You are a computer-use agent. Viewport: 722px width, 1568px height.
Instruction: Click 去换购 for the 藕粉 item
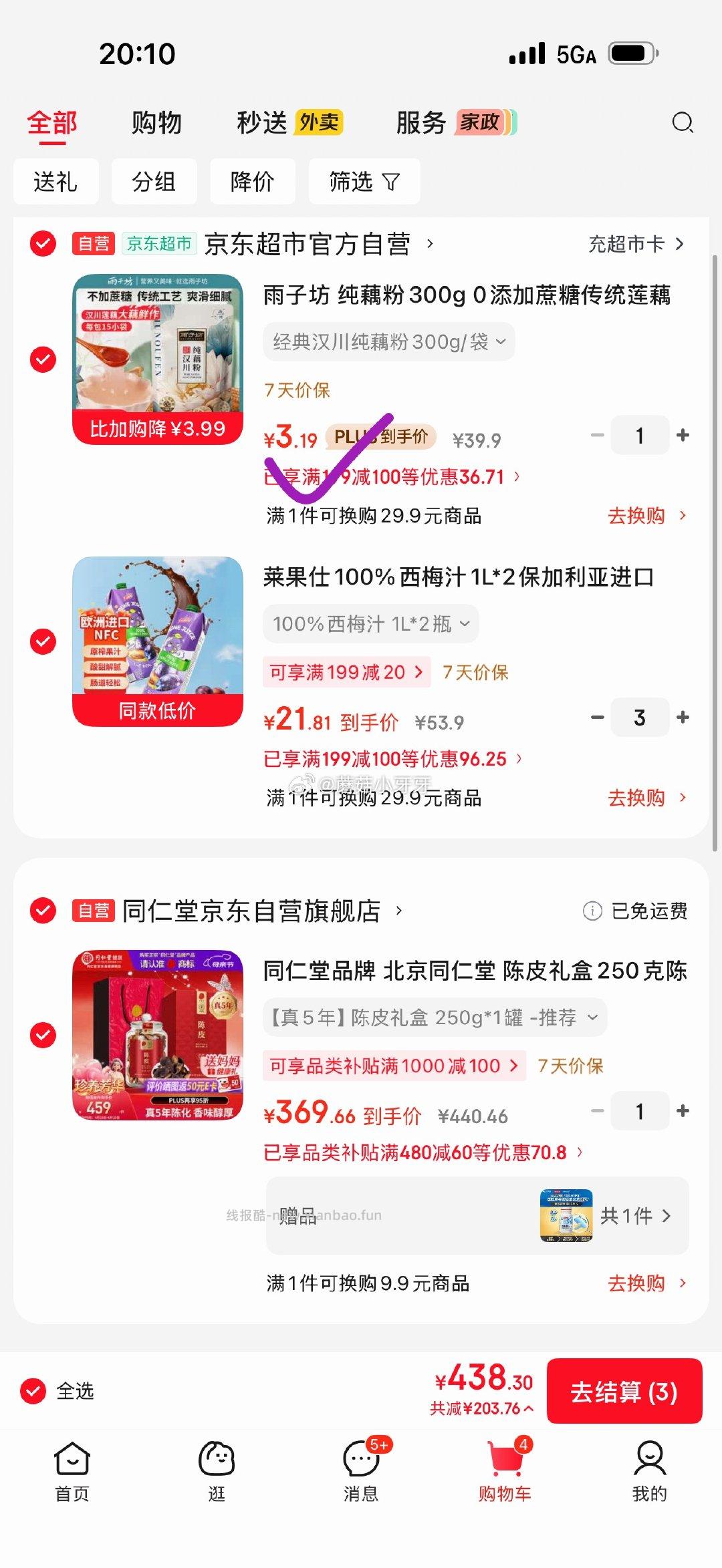point(647,515)
